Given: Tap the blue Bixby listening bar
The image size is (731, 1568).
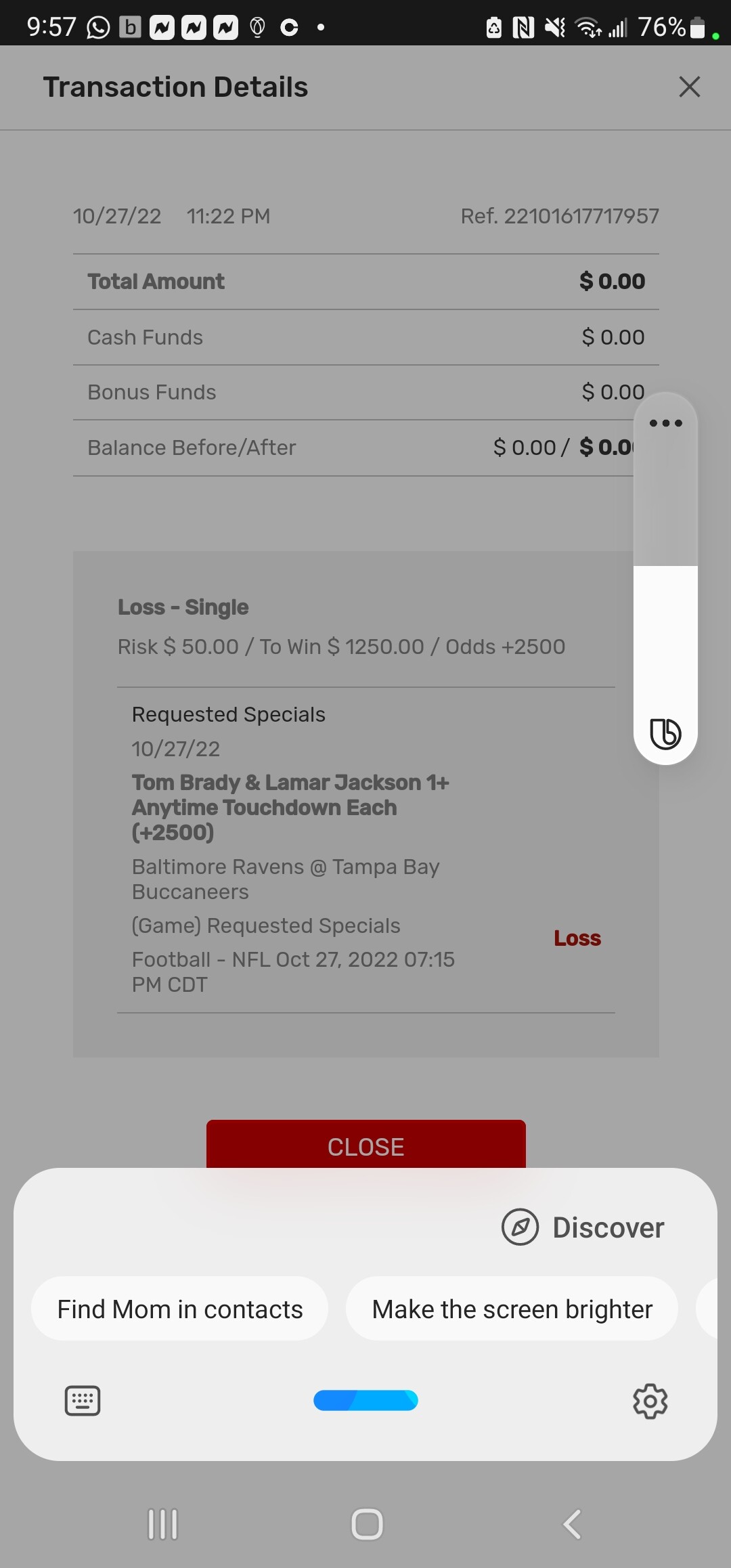Looking at the screenshot, I should (x=365, y=1400).
